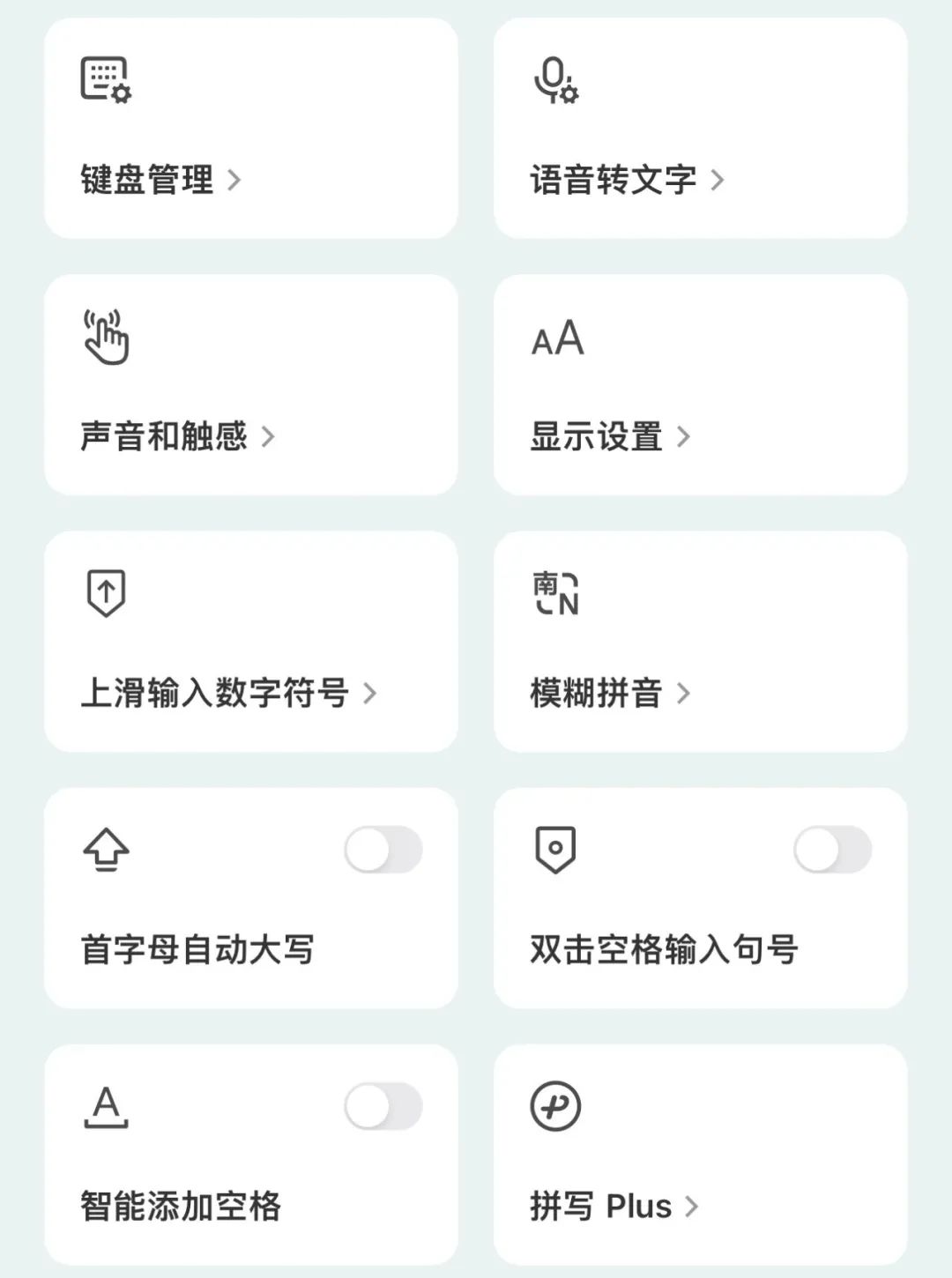Click the shield icon above 双击空格输入句号
Screen dimensions: 952x1278
click(555, 849)
